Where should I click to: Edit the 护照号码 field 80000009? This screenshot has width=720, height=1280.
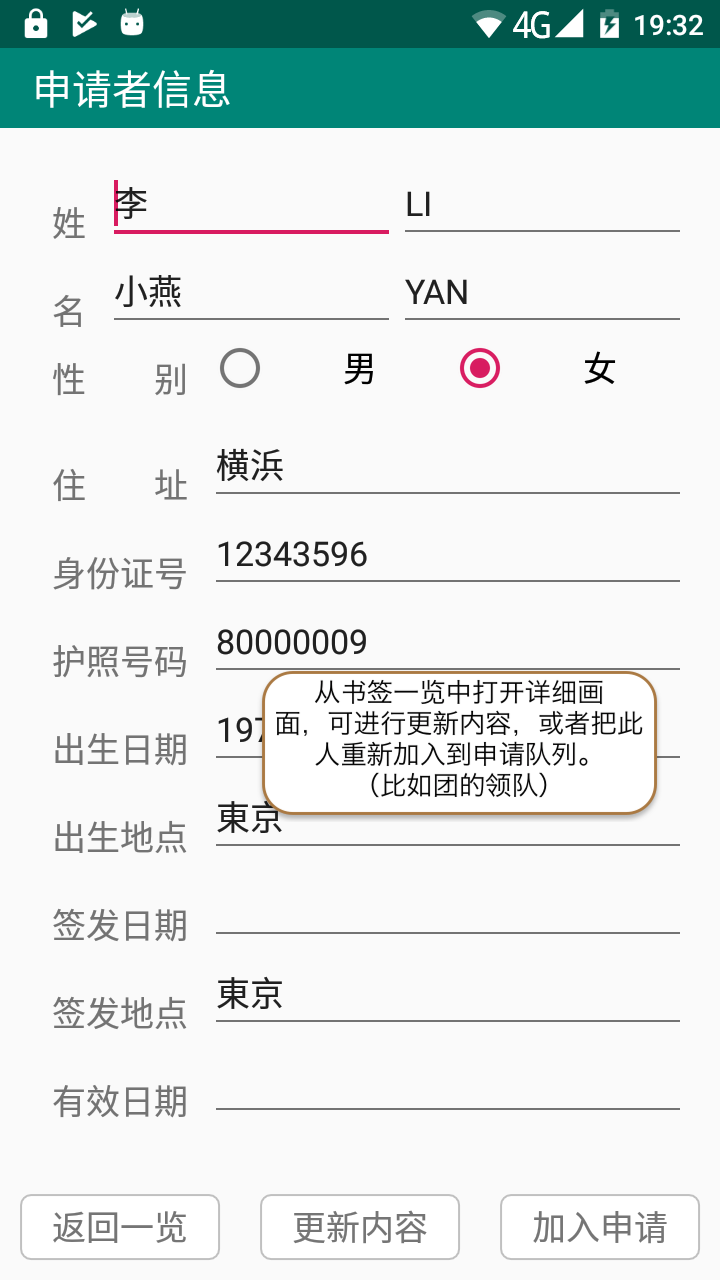447,642
